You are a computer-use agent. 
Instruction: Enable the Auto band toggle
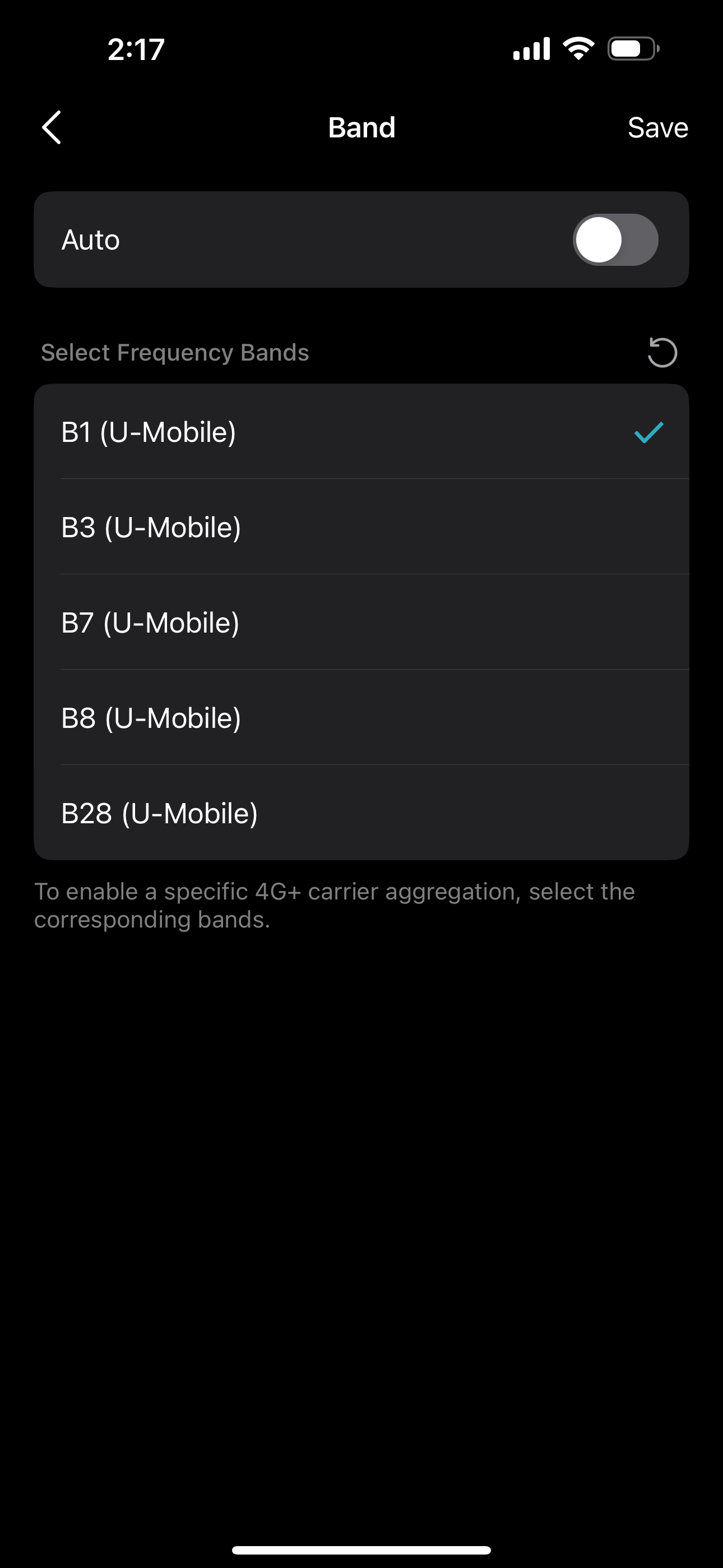pos(615,240)
